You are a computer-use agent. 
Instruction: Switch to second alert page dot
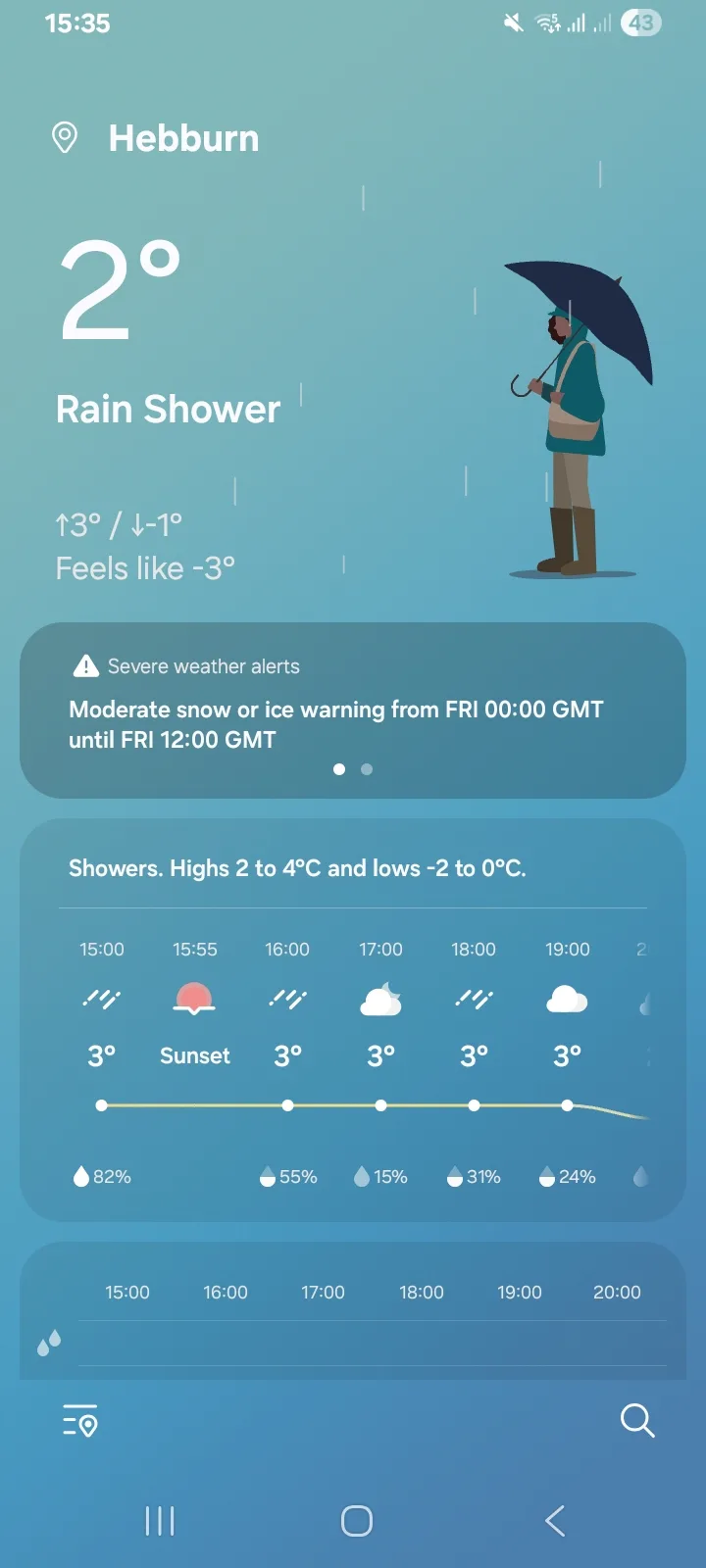pos(367,769)
